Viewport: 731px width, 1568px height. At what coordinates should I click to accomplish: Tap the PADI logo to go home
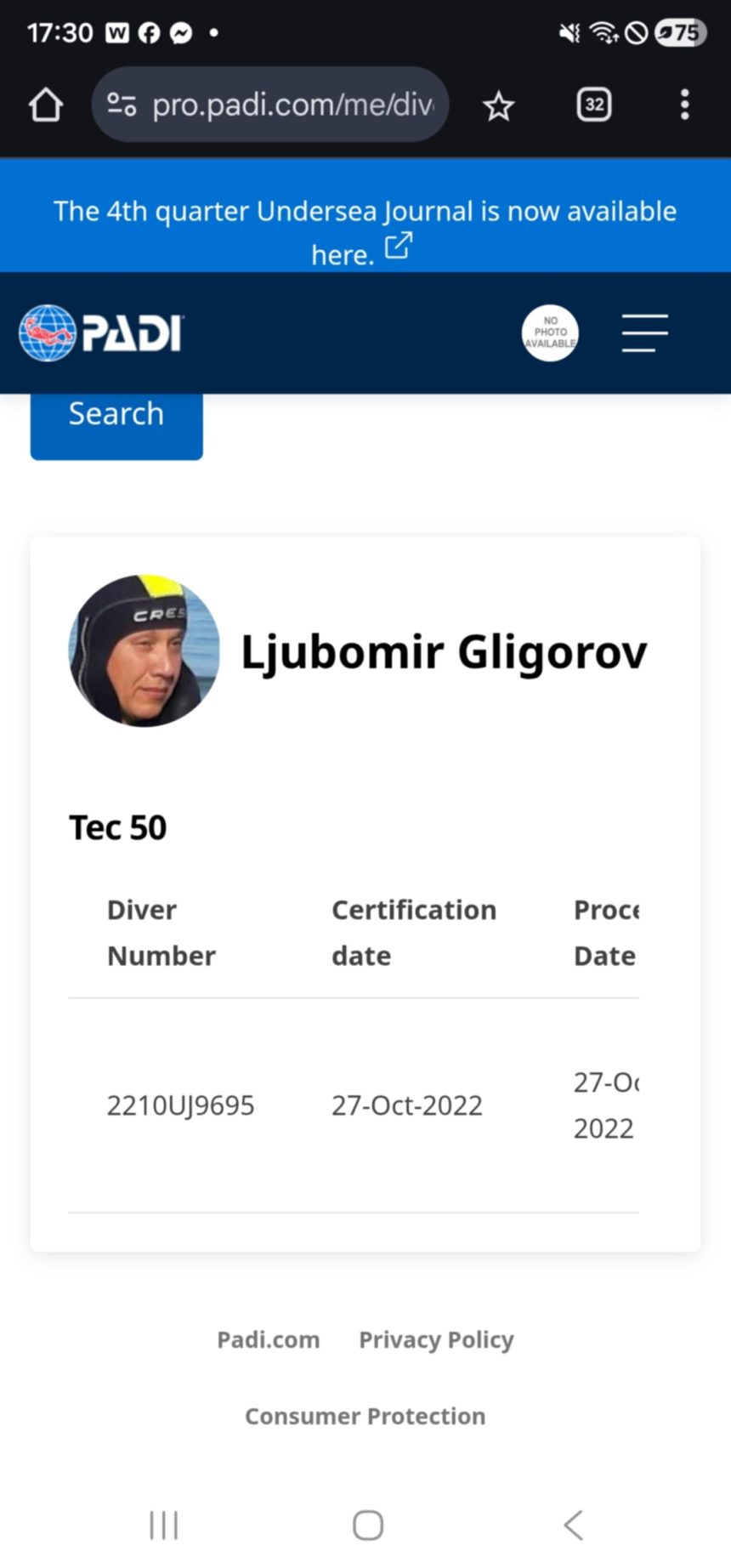coord(101,332)
